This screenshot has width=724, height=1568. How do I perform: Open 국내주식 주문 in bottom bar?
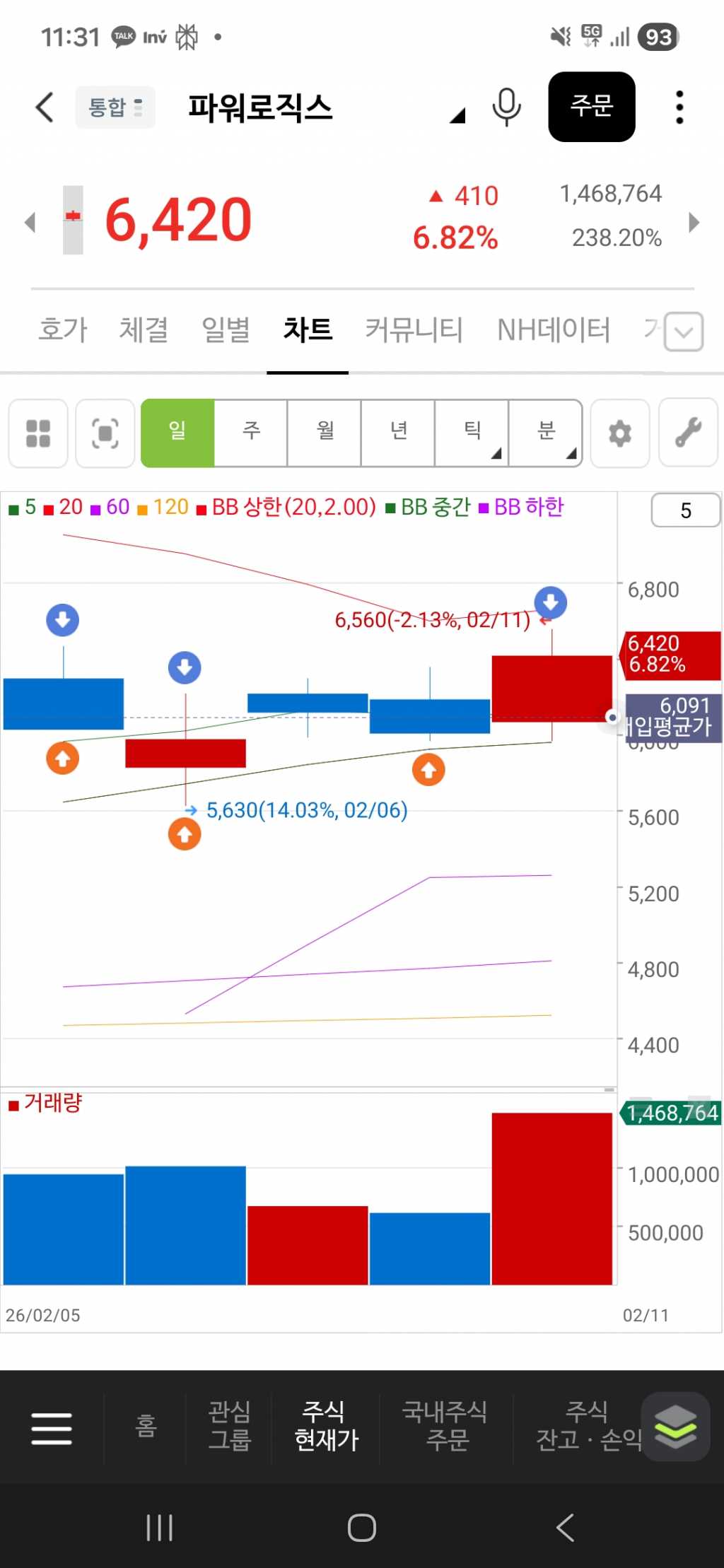coord(445,1425)
